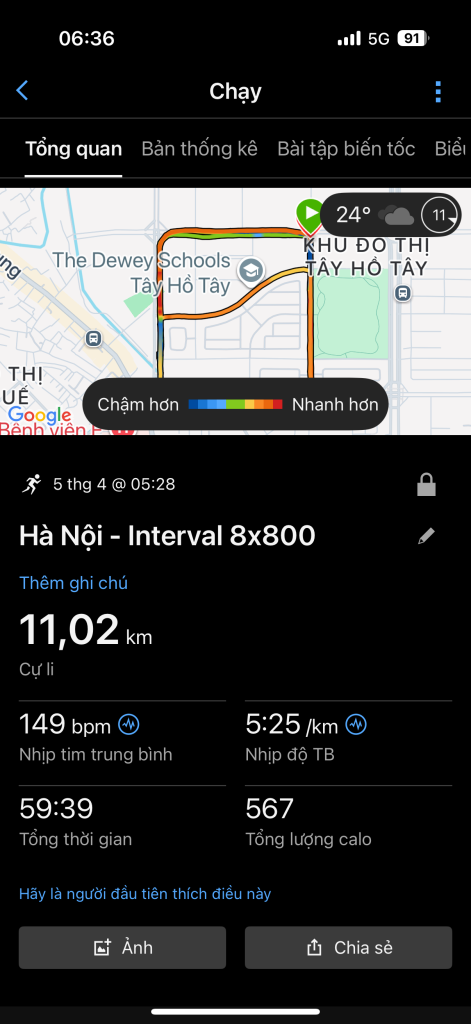Screen dimensions: 471x1024
Task: Share the run using Chia sẻ
Action: click(348, 948)
